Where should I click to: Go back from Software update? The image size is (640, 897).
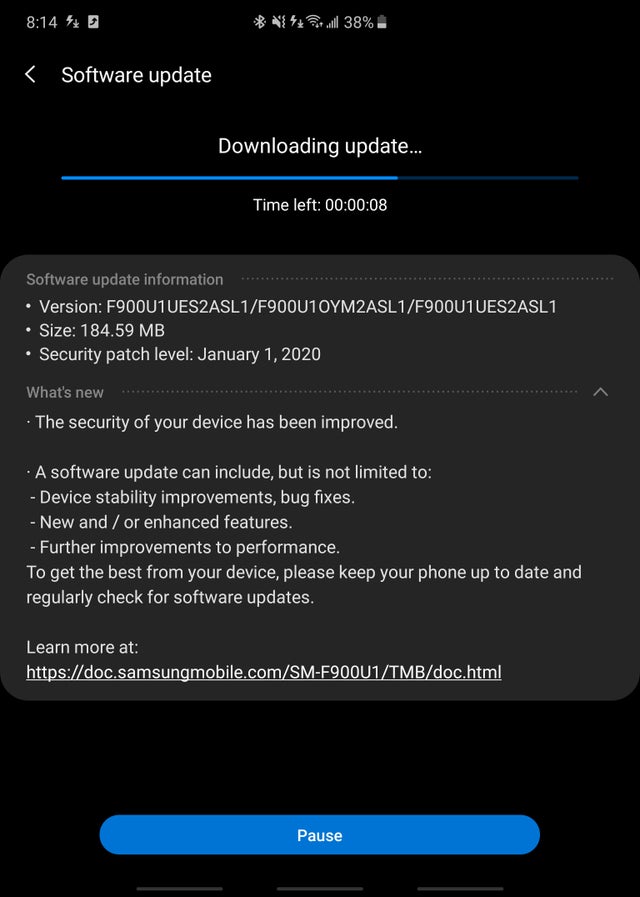(x=30, y=75)
